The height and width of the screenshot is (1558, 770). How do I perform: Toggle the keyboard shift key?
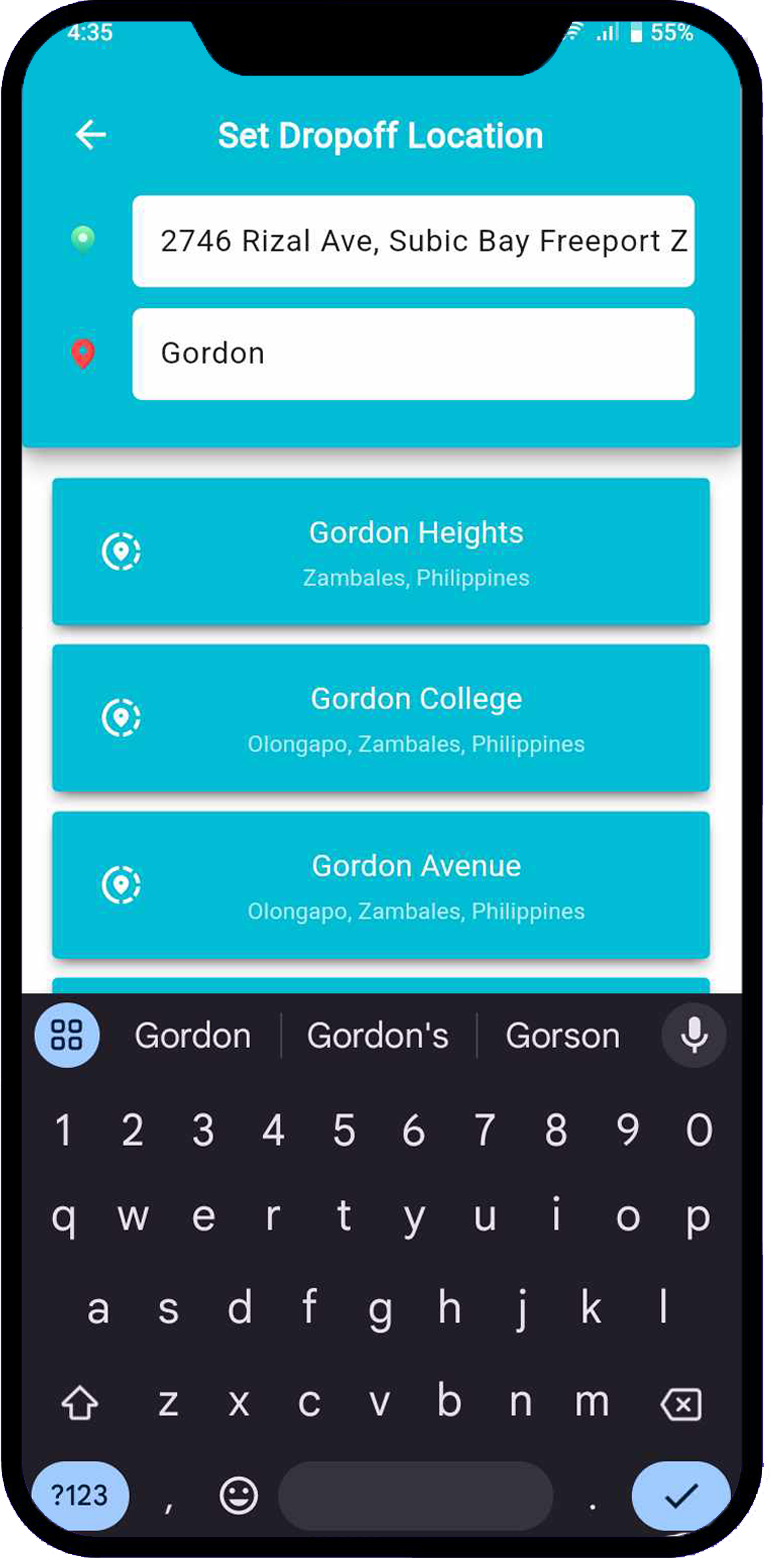click(80, 1404)
